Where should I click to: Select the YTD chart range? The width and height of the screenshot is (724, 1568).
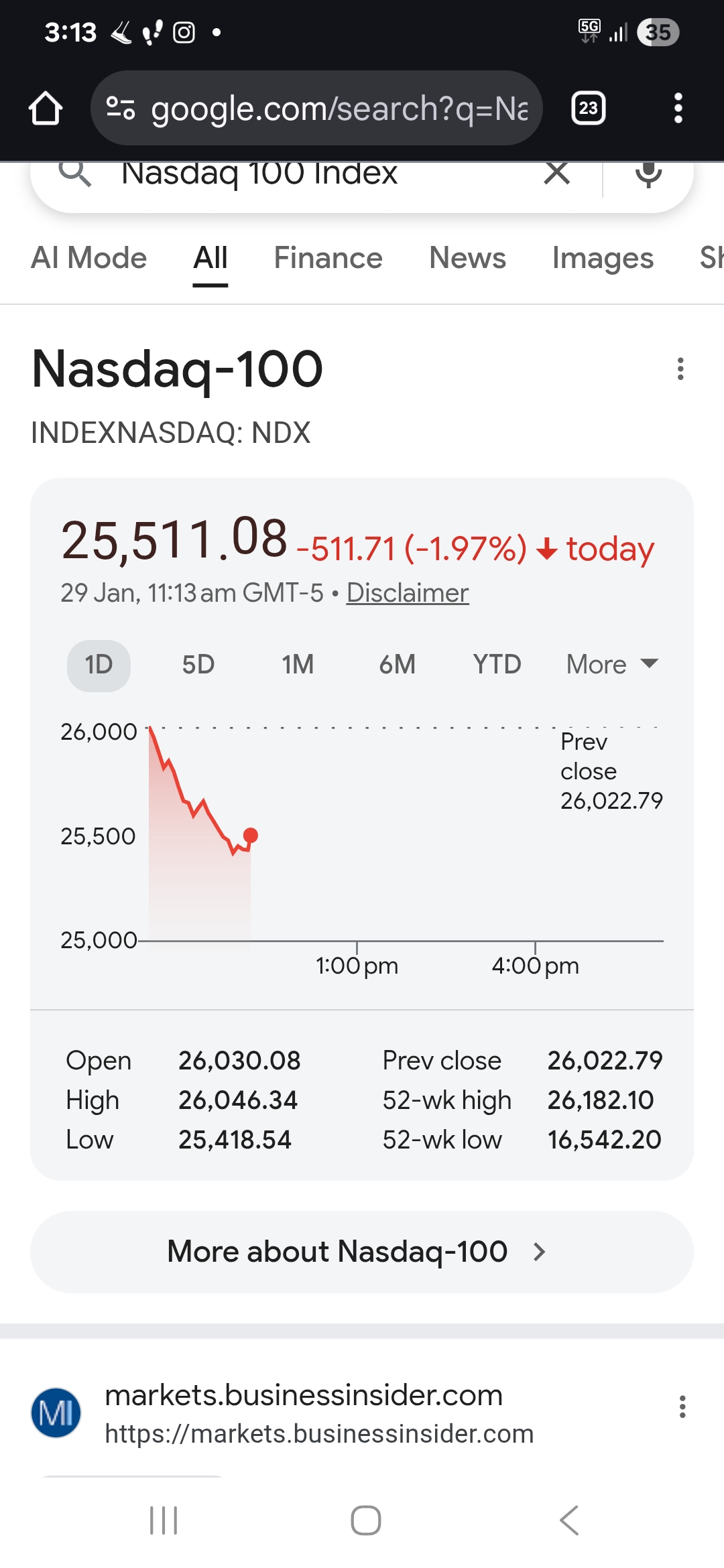[497, 665]
